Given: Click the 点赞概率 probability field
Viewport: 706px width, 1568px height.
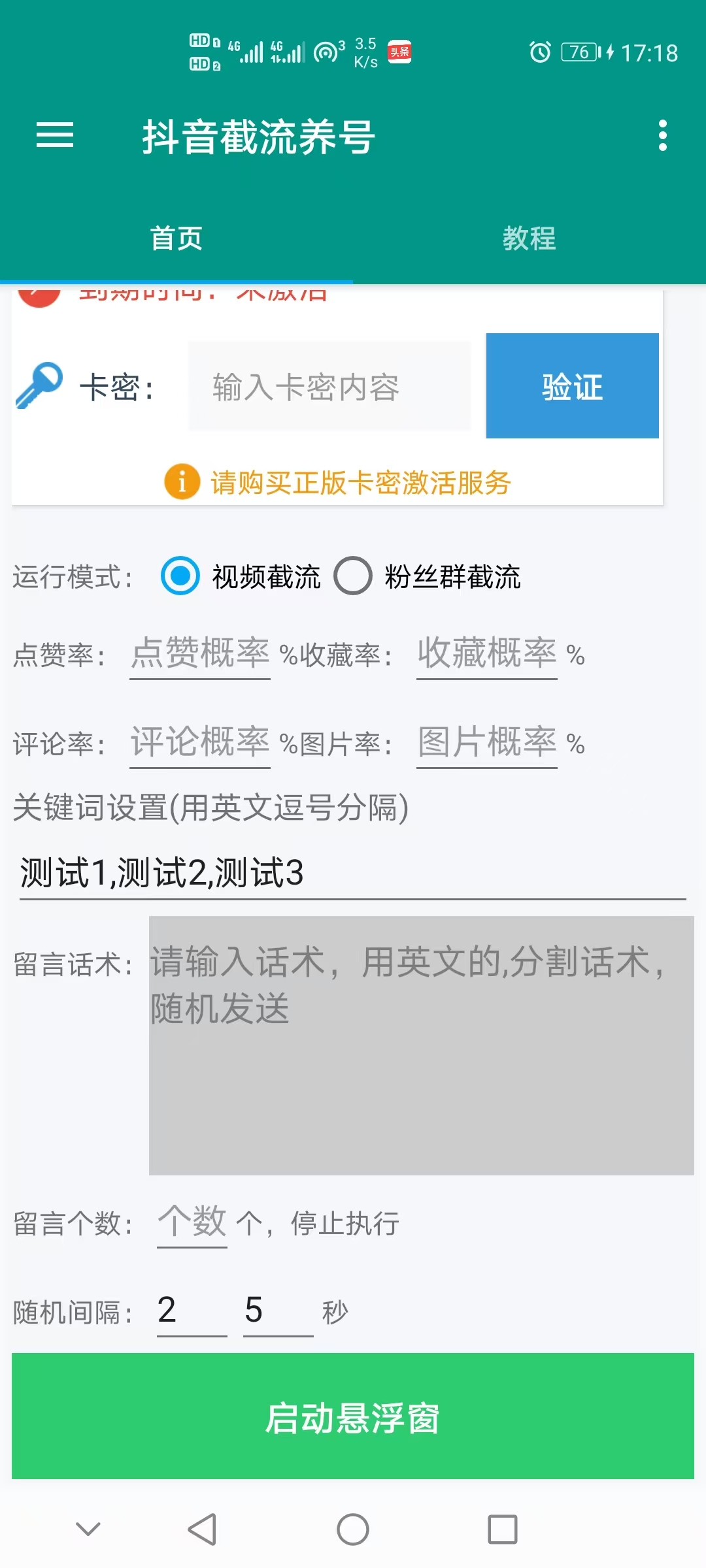Looking at the screenshot, I should 199,655.
